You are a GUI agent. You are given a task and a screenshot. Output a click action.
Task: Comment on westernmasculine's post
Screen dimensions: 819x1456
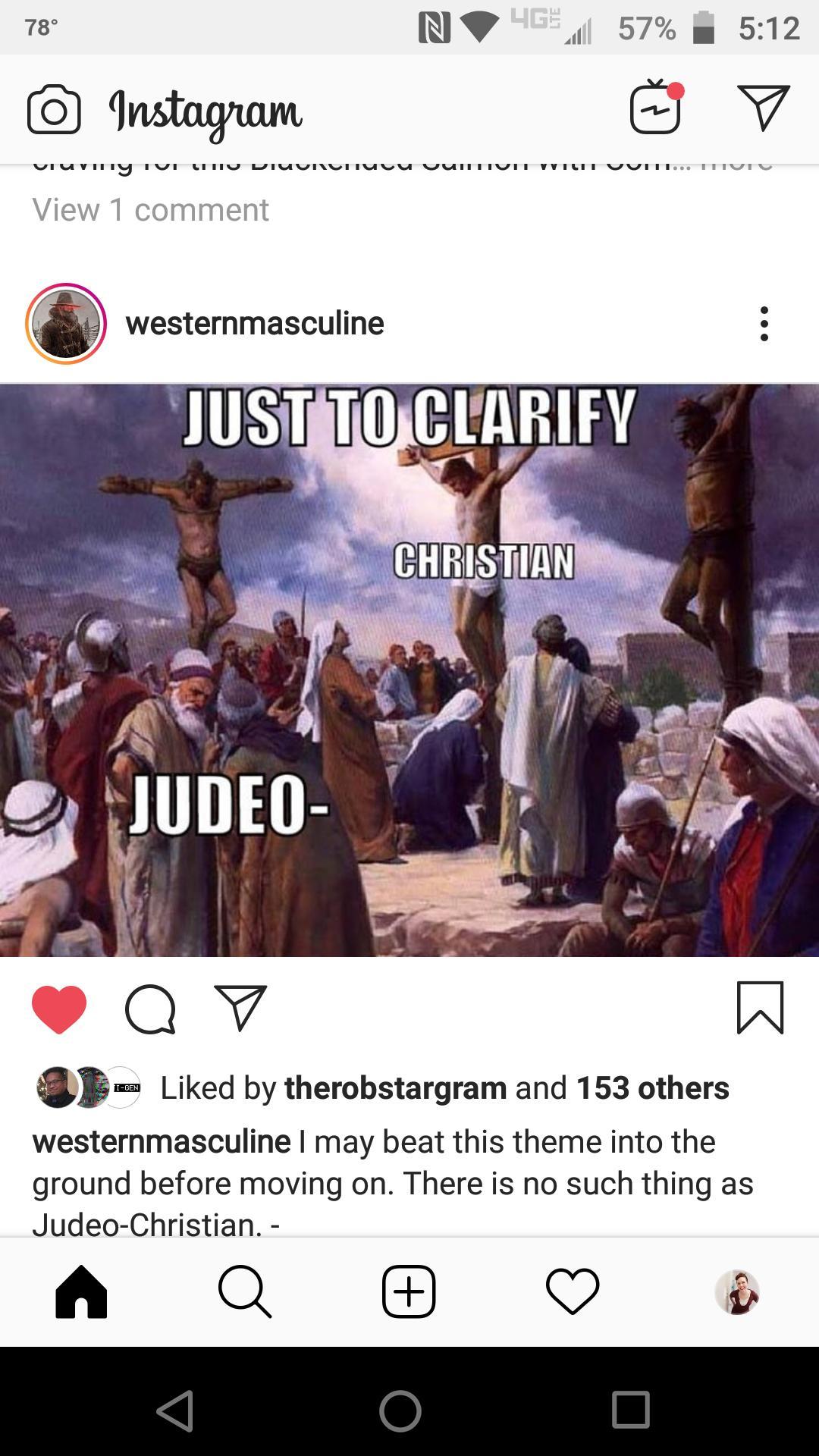point(150,1009)
